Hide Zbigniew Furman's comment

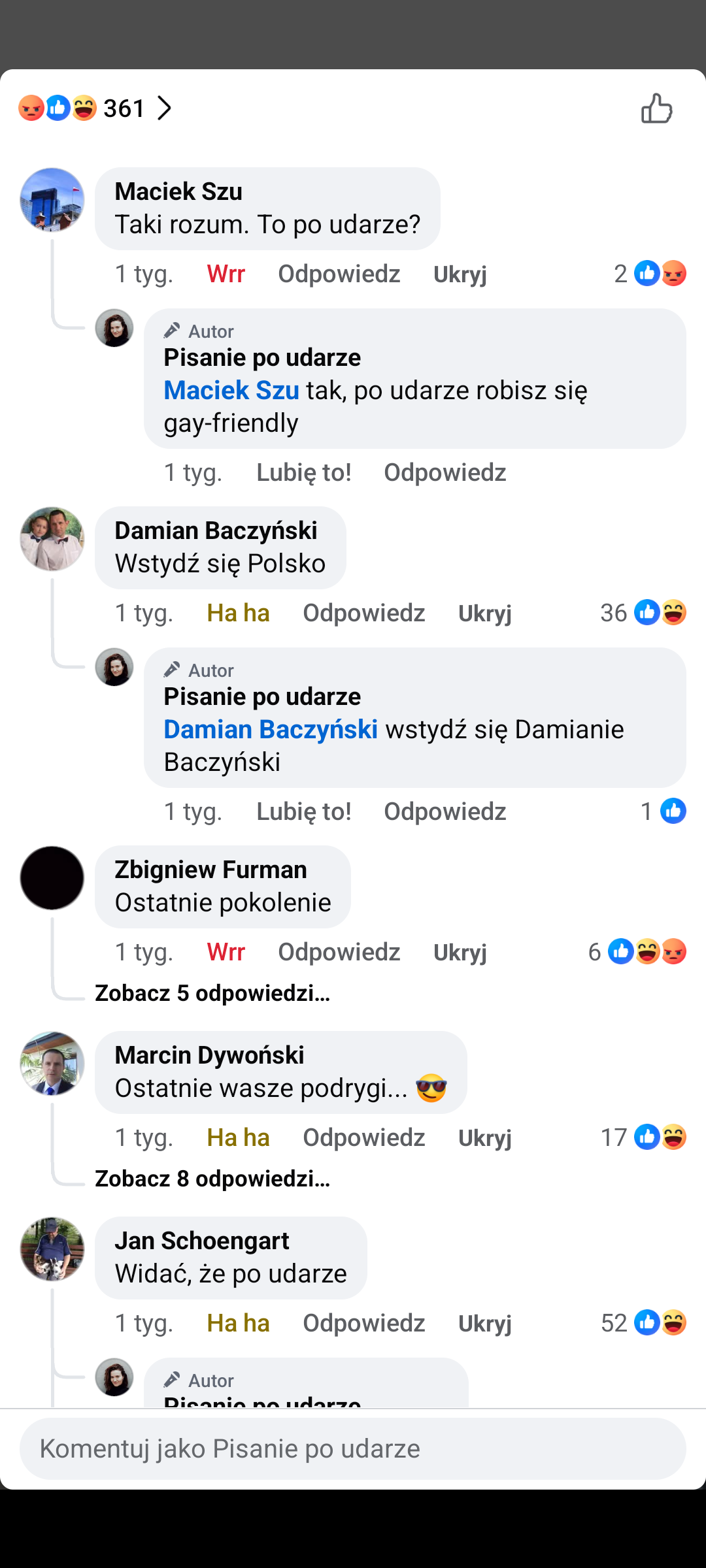pyautogui.click(x=460, y=953)
